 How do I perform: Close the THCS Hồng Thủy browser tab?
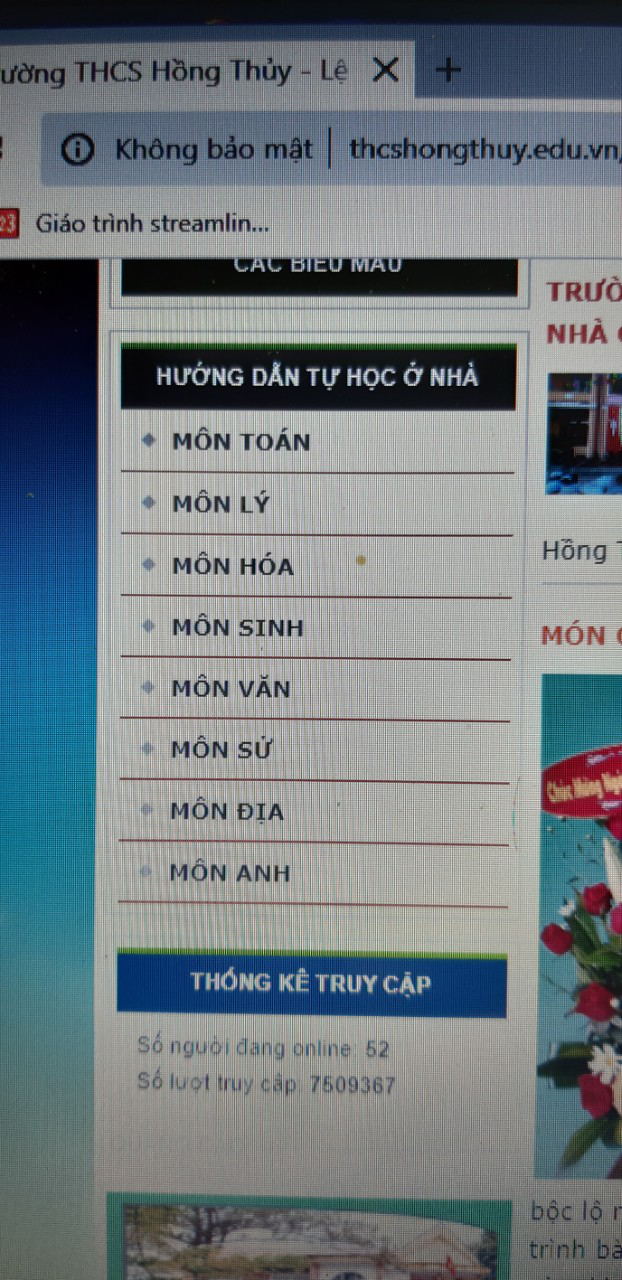coord(385,70)
